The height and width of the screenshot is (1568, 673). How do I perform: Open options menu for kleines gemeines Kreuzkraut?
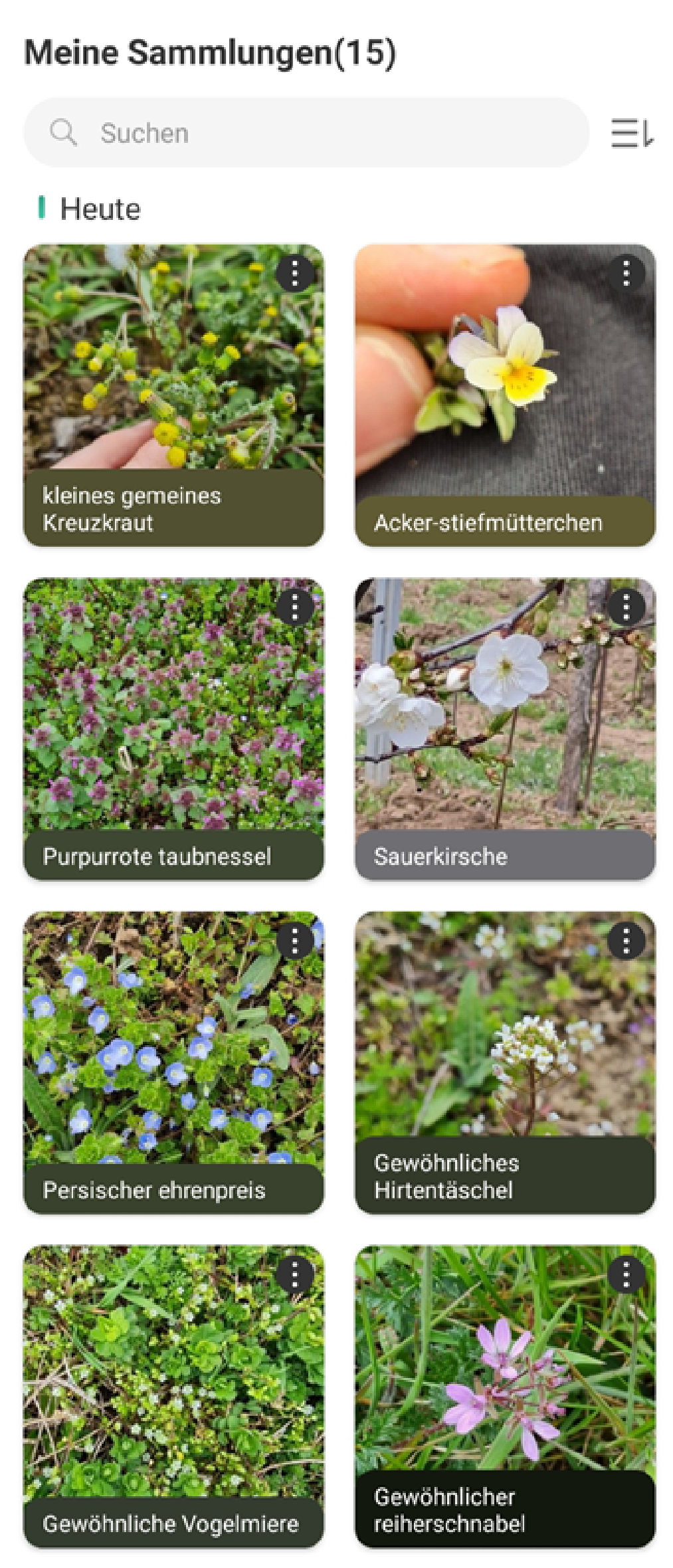pos(294,273)
